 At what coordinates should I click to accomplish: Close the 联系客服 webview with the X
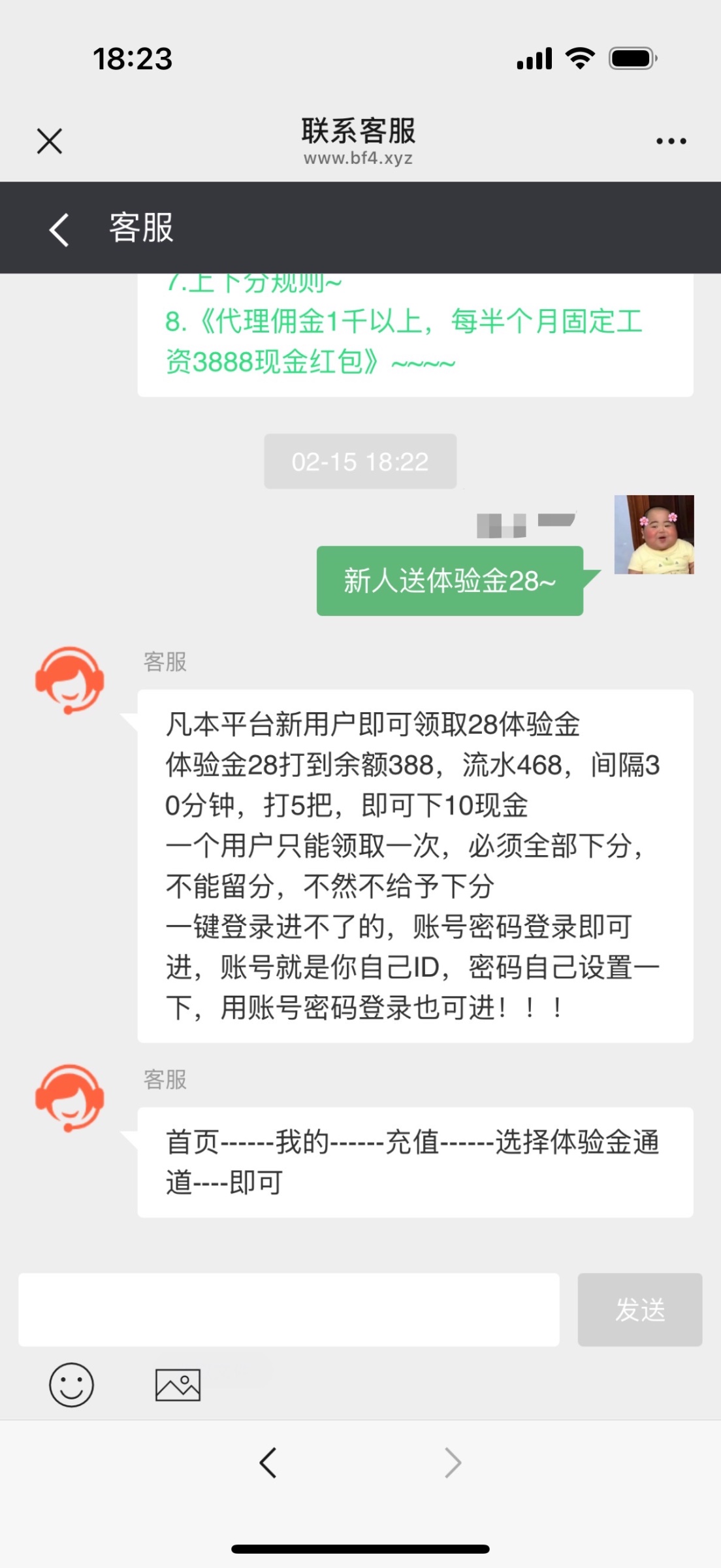[50, 141]
